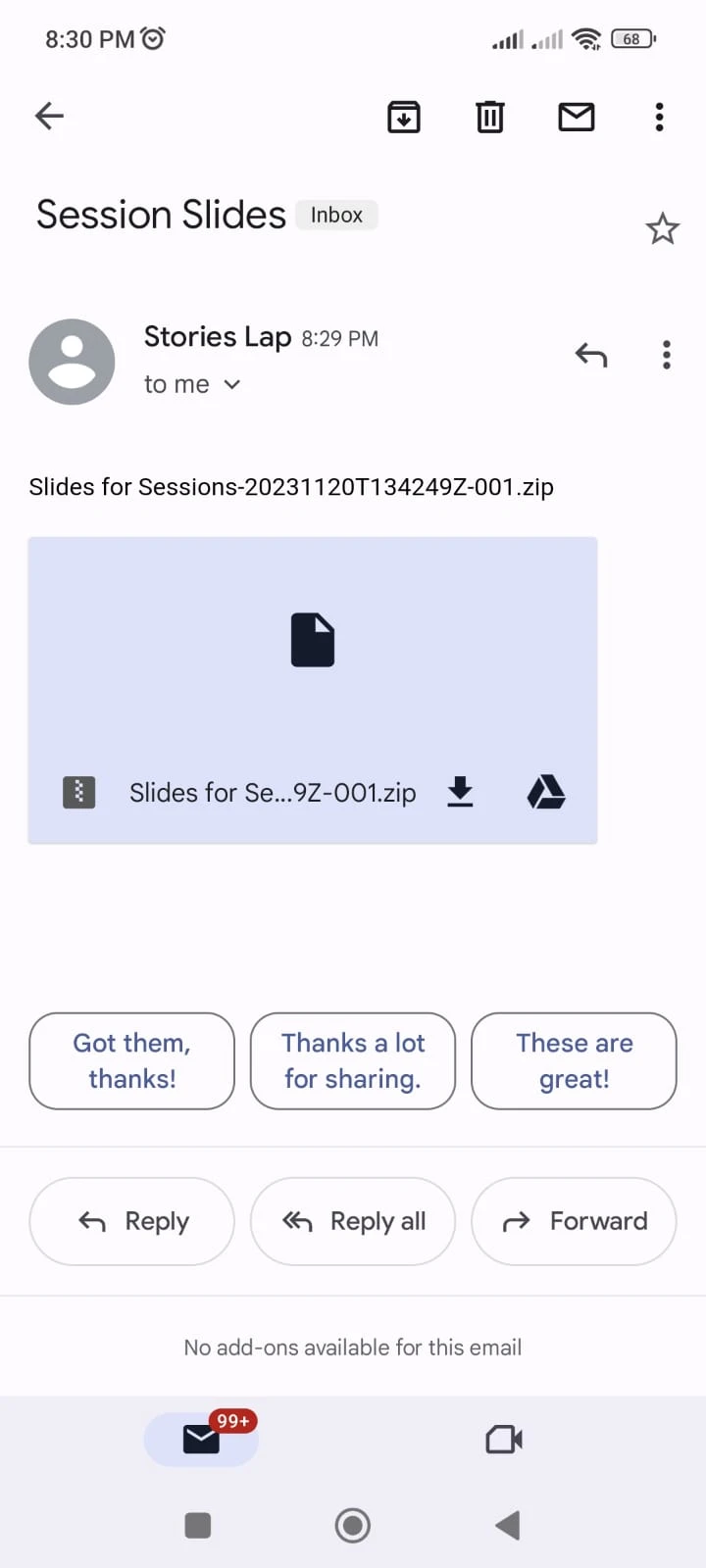Choose smart reply 'Thanks a lot for sharing.'

click(x=353, y=1060)
